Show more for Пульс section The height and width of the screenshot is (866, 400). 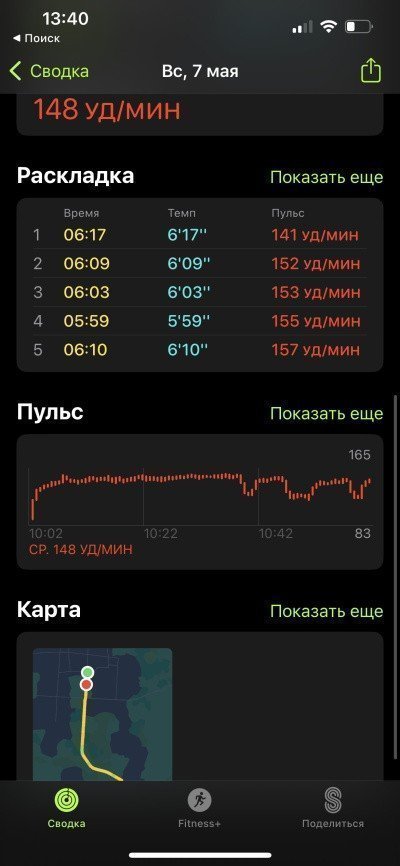pyautogui.click(x=326, y=413)
